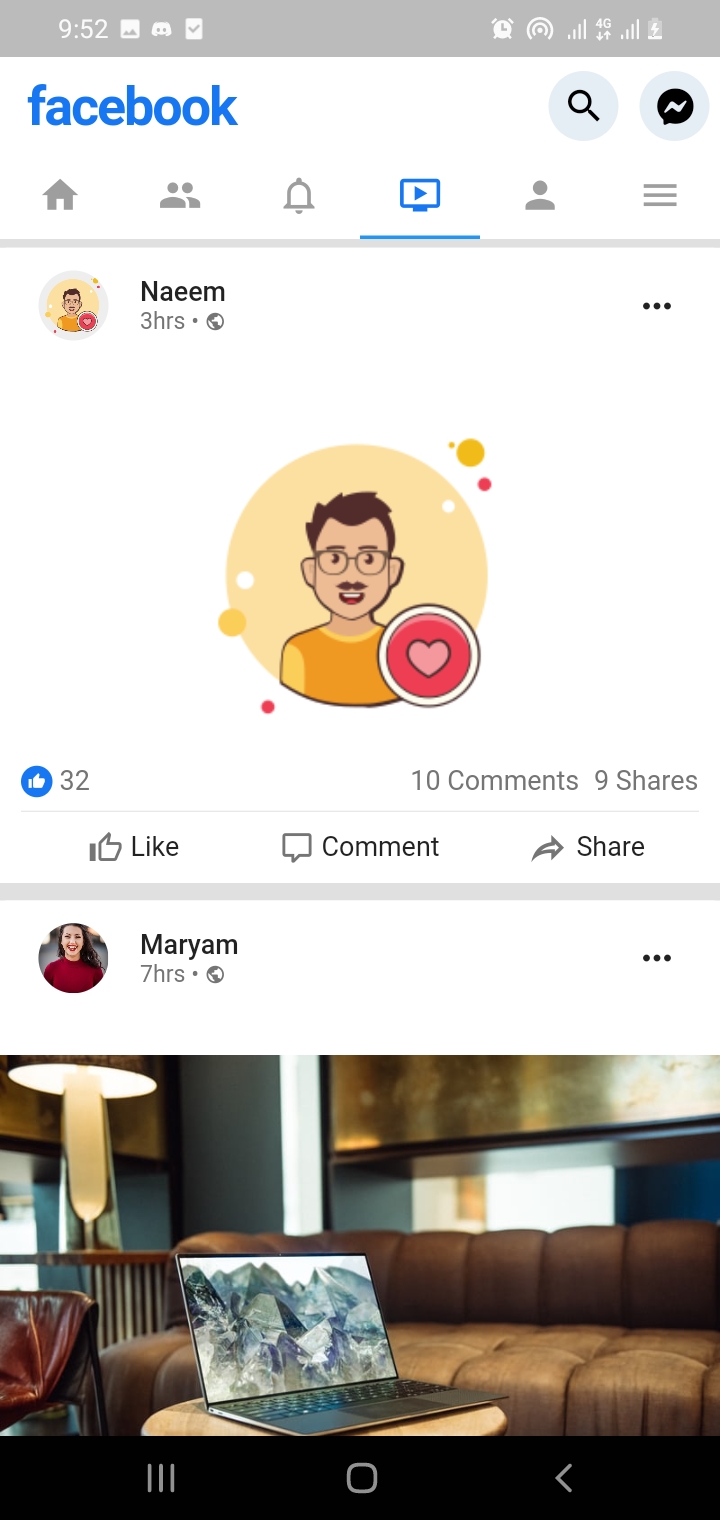This screenshot has width=720, height=1520.
Task: Go to the Friends tab
Action: [180, 195]
